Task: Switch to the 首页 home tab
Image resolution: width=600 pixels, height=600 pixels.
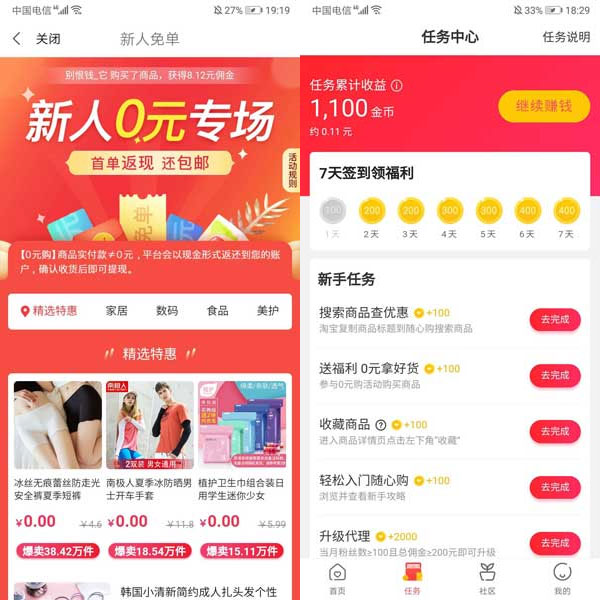Action: tap(337, 579)
